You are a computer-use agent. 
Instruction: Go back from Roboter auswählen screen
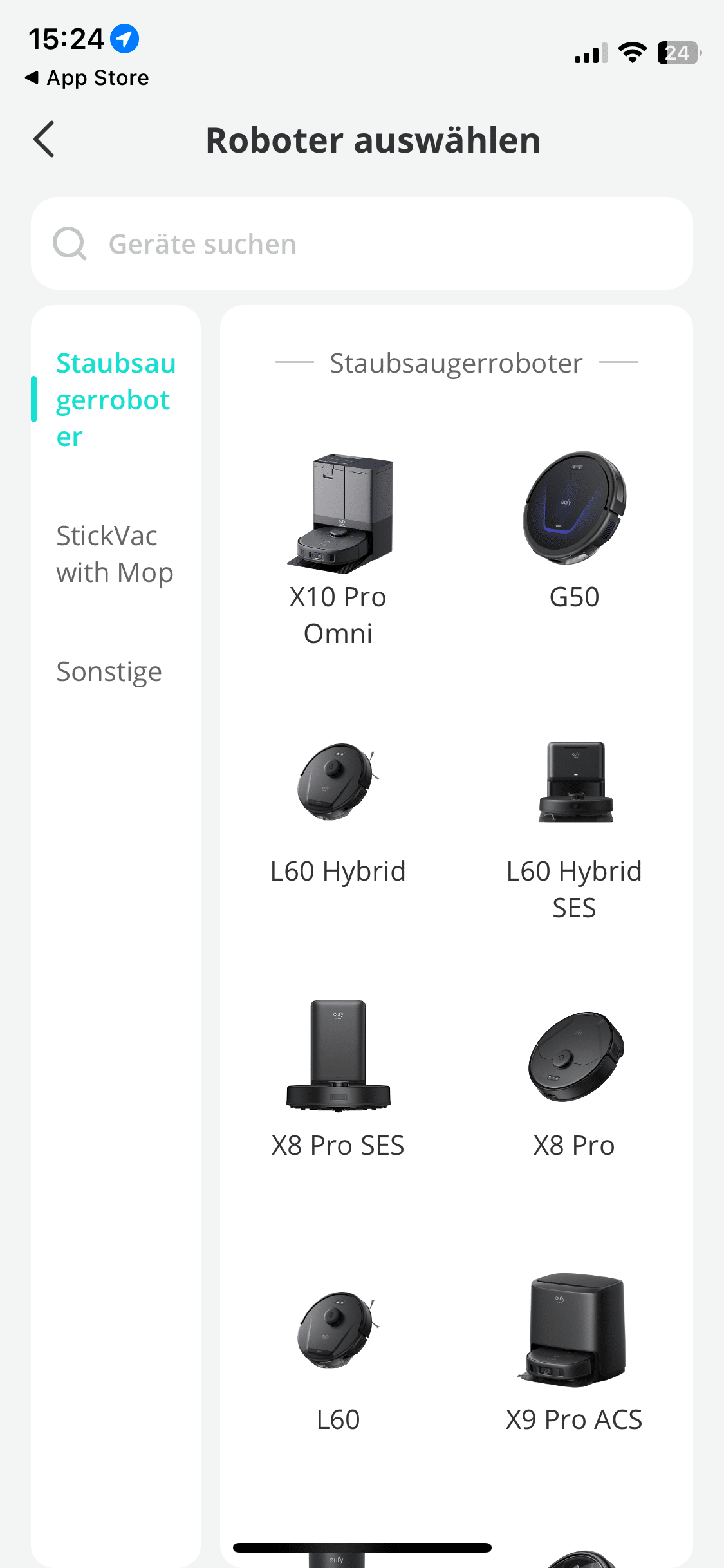click(x=44, y=140)
